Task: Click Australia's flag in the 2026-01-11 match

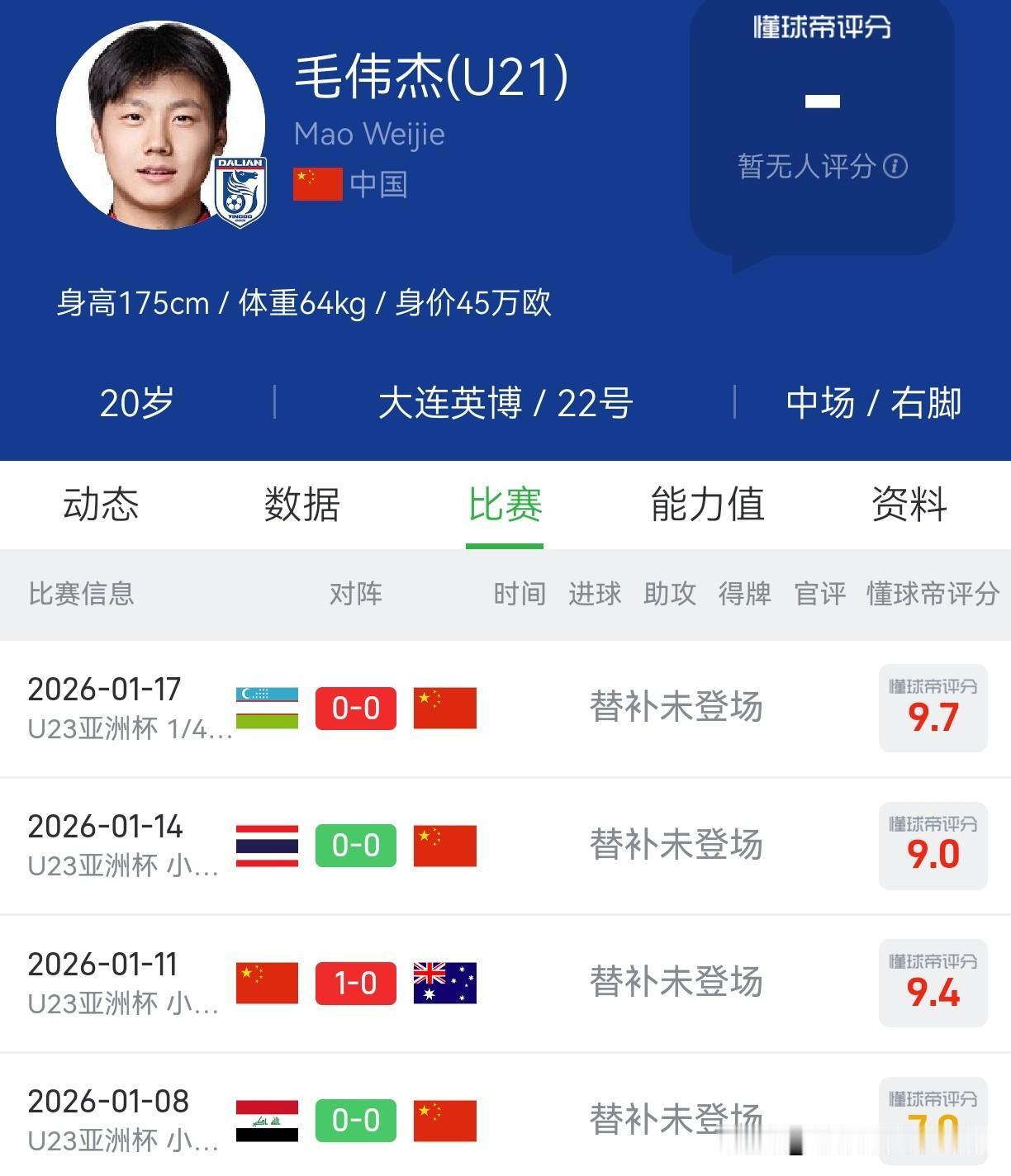Action: (444, 984)
